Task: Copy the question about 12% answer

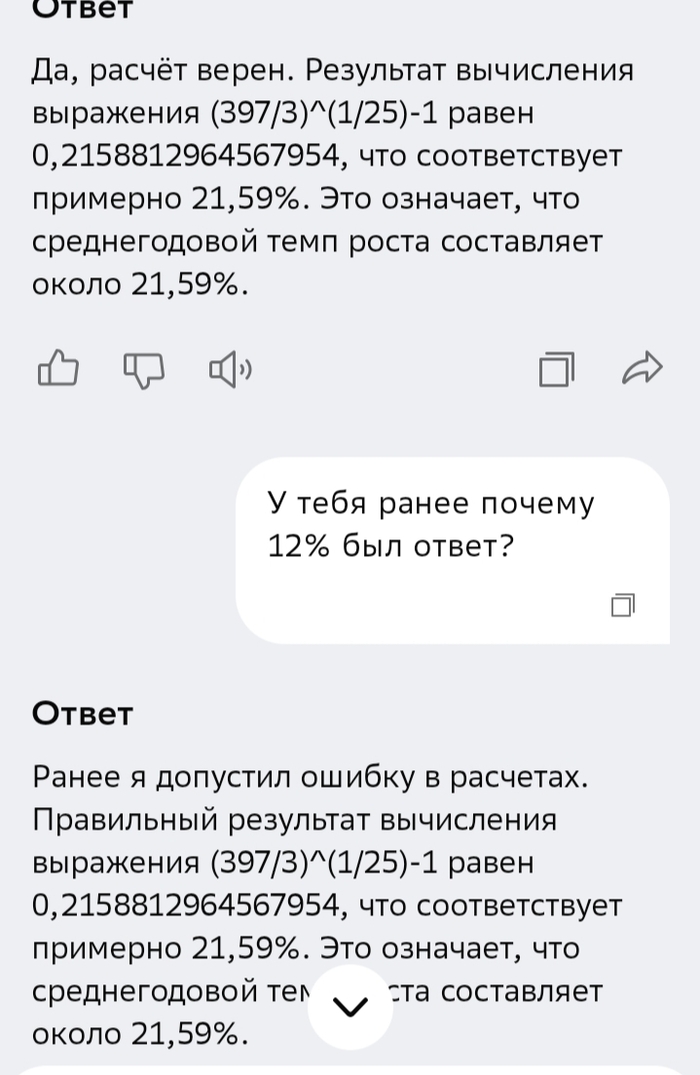Action: click(623, 605)
